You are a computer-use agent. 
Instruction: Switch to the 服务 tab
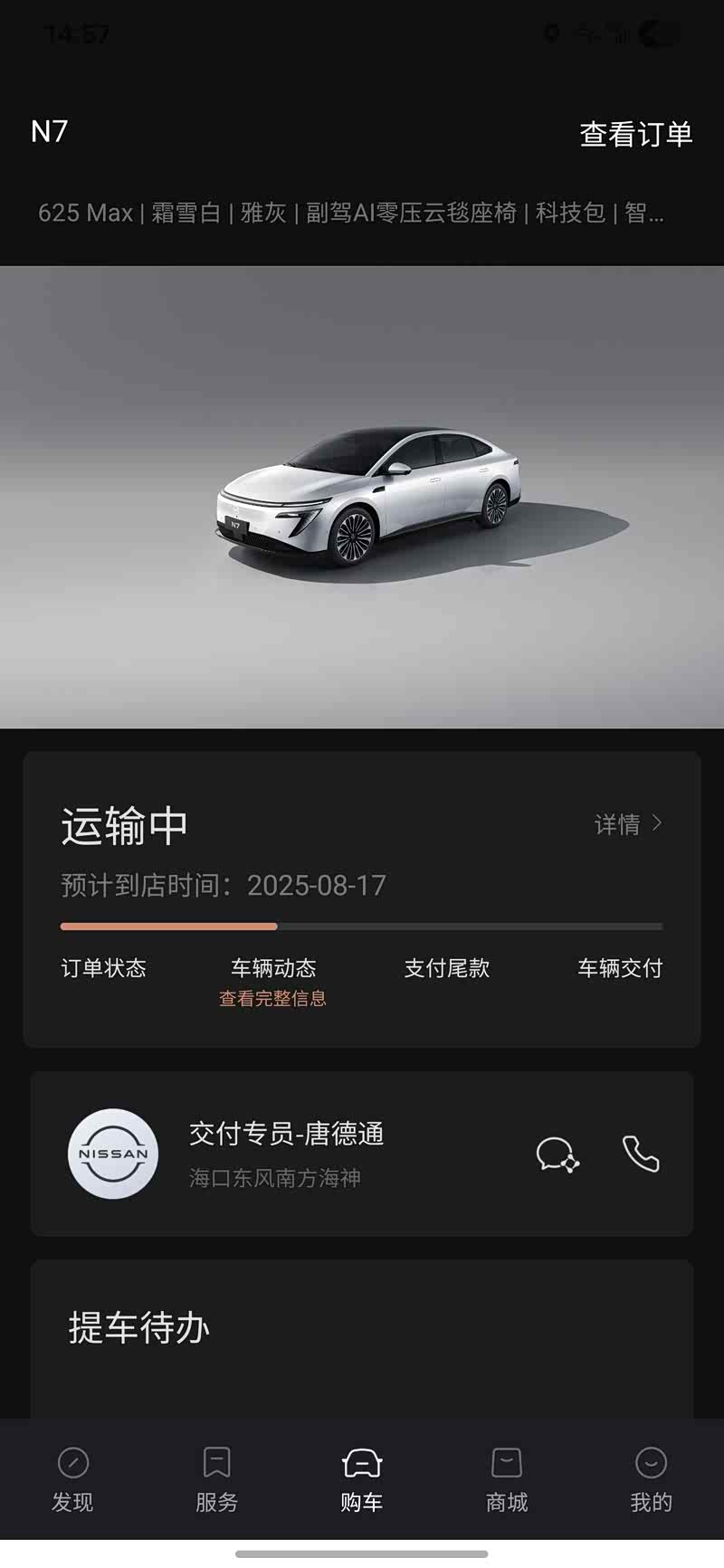217,1480
